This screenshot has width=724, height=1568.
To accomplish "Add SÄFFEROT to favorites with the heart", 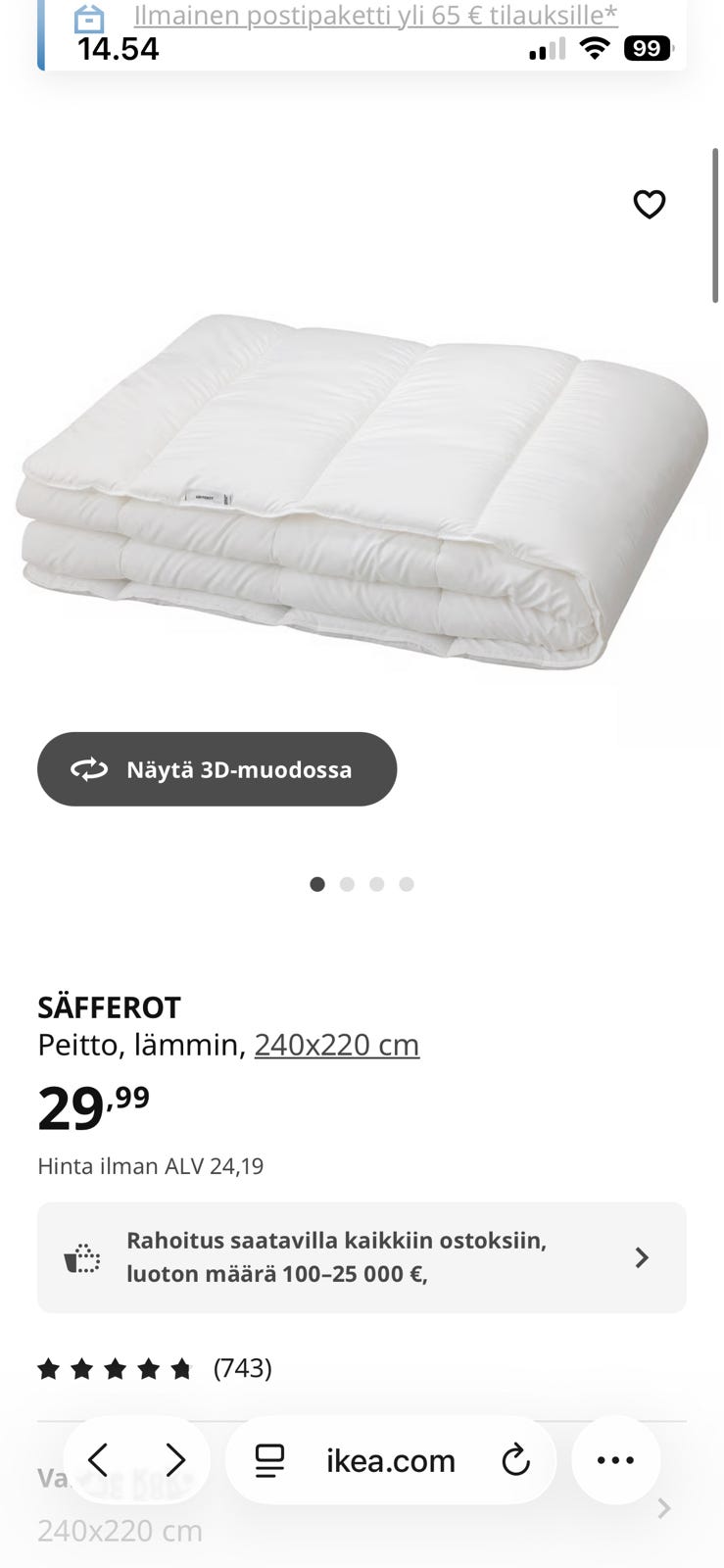I will 649,204.
